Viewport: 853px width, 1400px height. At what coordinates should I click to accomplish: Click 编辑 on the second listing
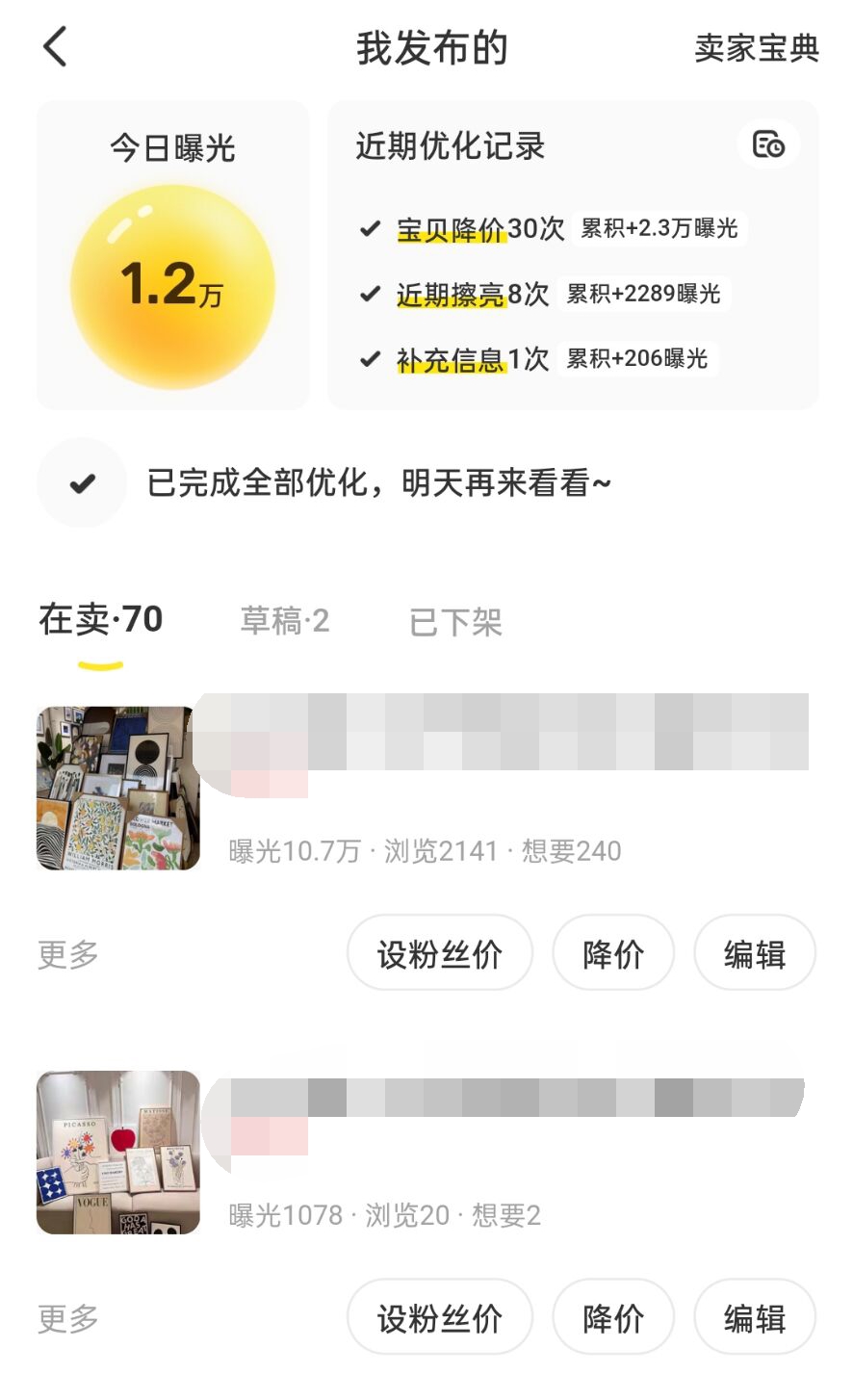click(x=755, y=1318)
